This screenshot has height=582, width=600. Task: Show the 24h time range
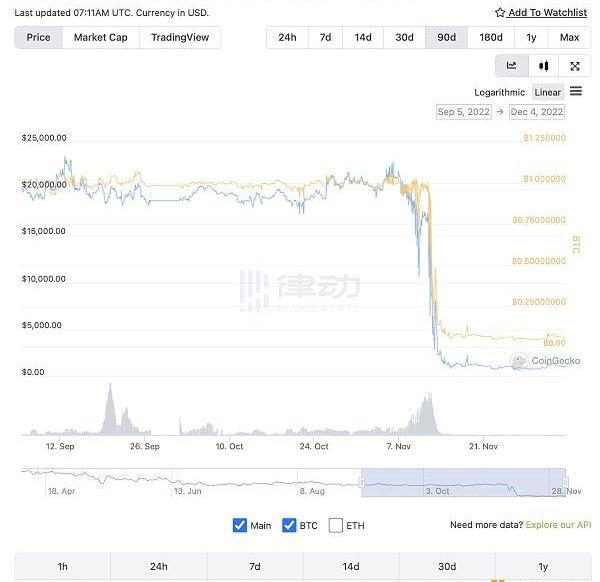pos(287,37)
